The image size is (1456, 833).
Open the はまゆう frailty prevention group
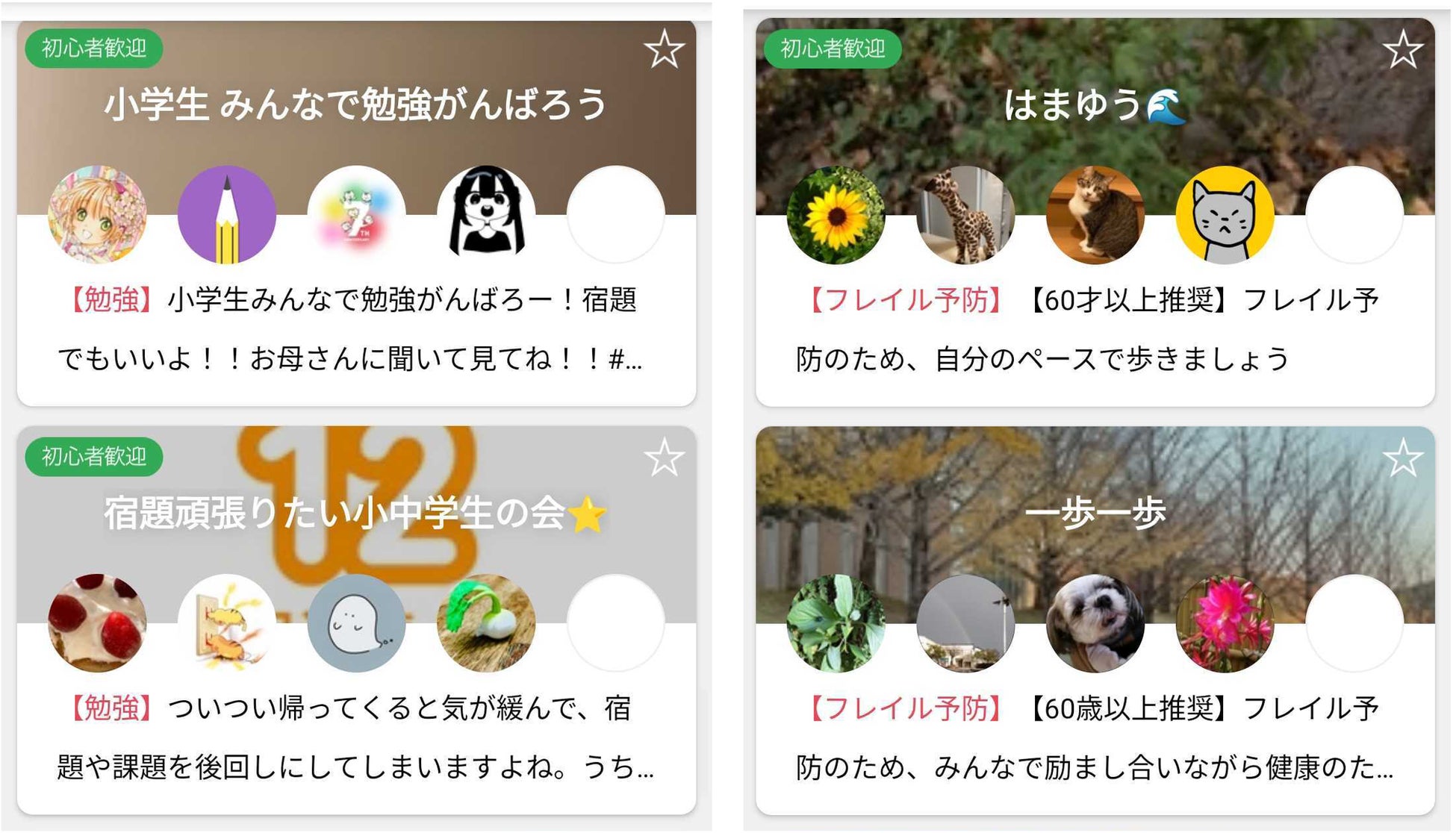[1095, 104]
